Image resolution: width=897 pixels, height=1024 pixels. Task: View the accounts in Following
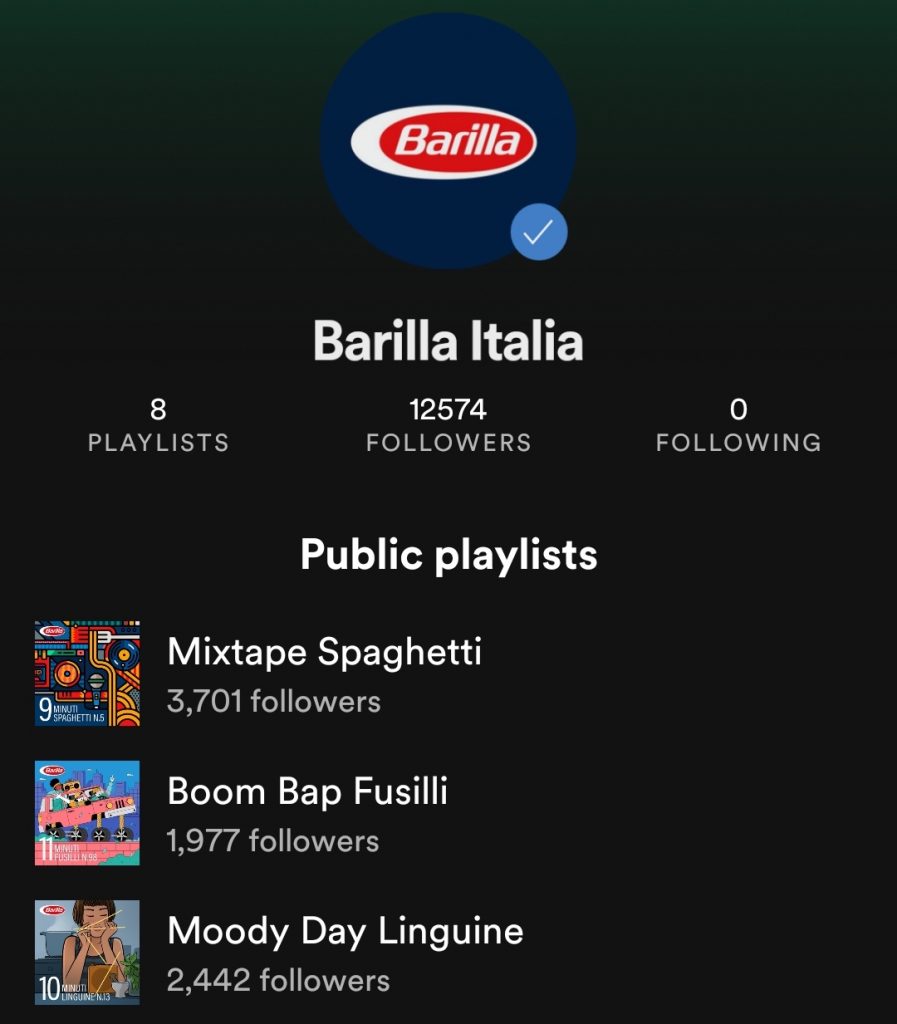pyautogui.click(x=738, y=425)
